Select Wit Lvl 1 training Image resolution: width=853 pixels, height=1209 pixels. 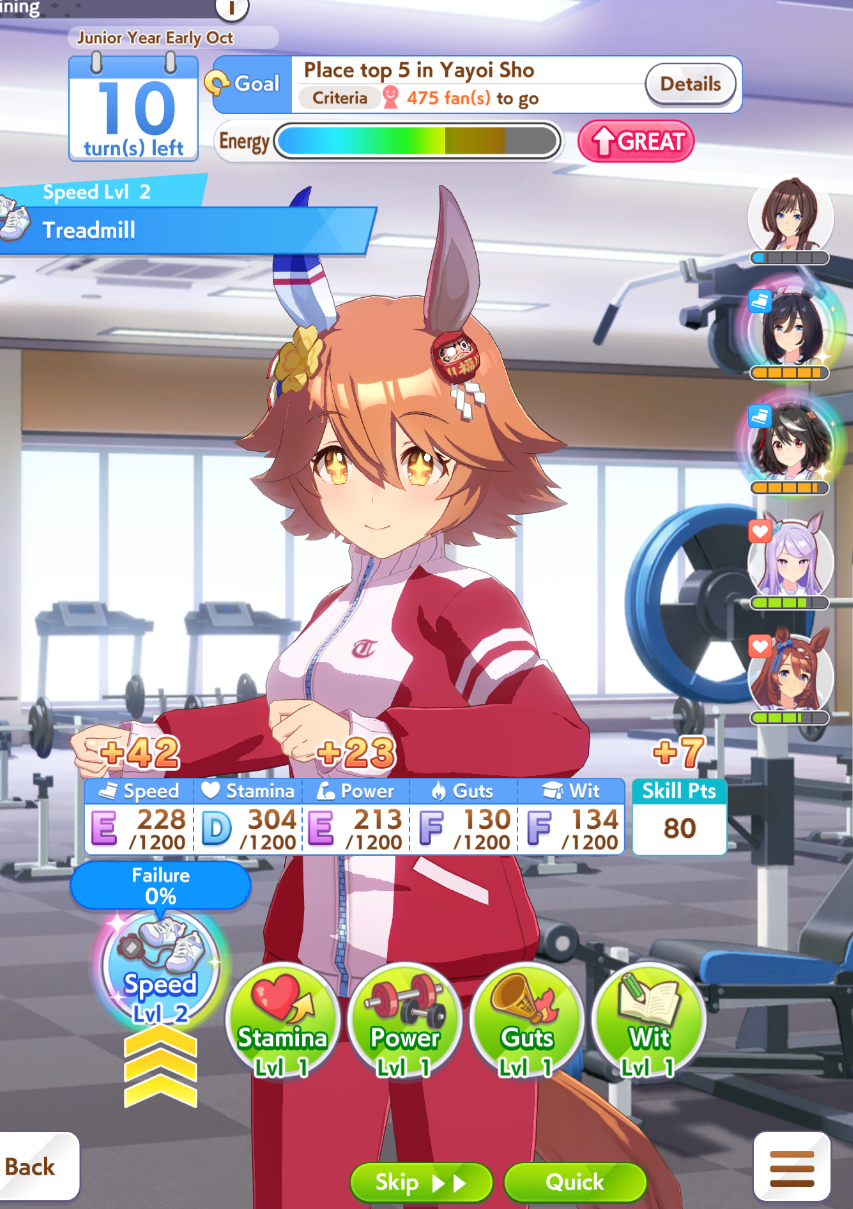click(649, 1022)
